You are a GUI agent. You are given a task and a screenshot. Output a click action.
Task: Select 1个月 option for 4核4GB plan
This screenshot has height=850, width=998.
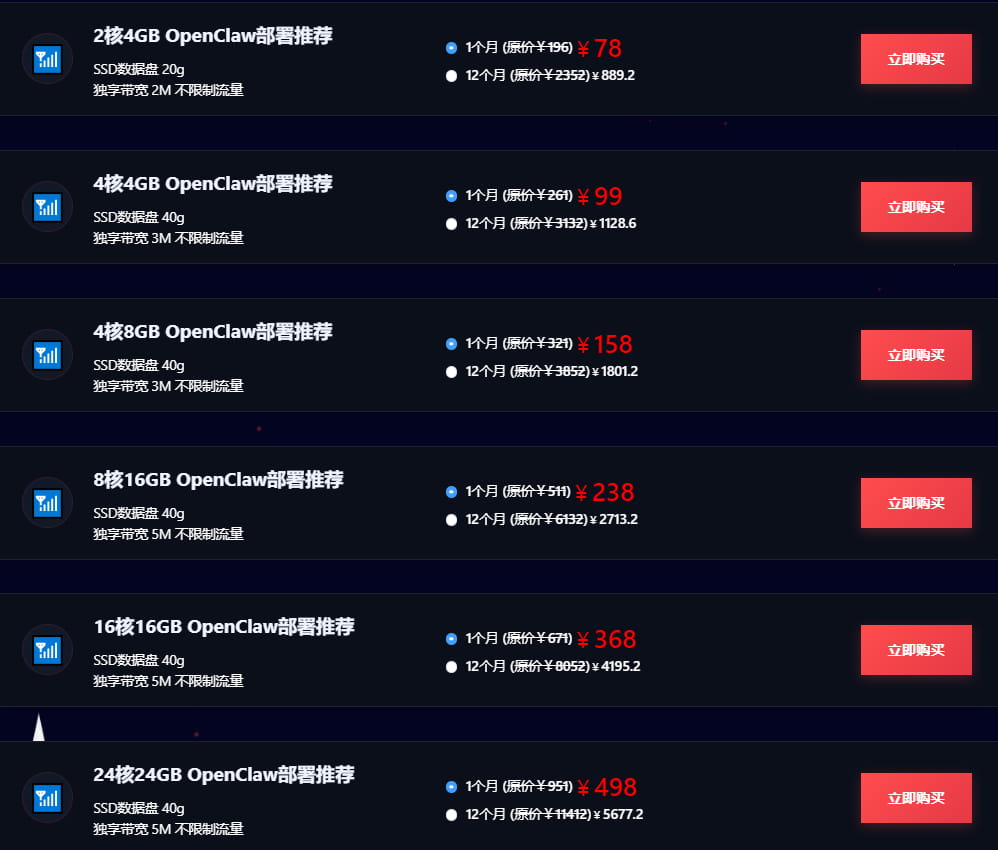pos(451,196)
